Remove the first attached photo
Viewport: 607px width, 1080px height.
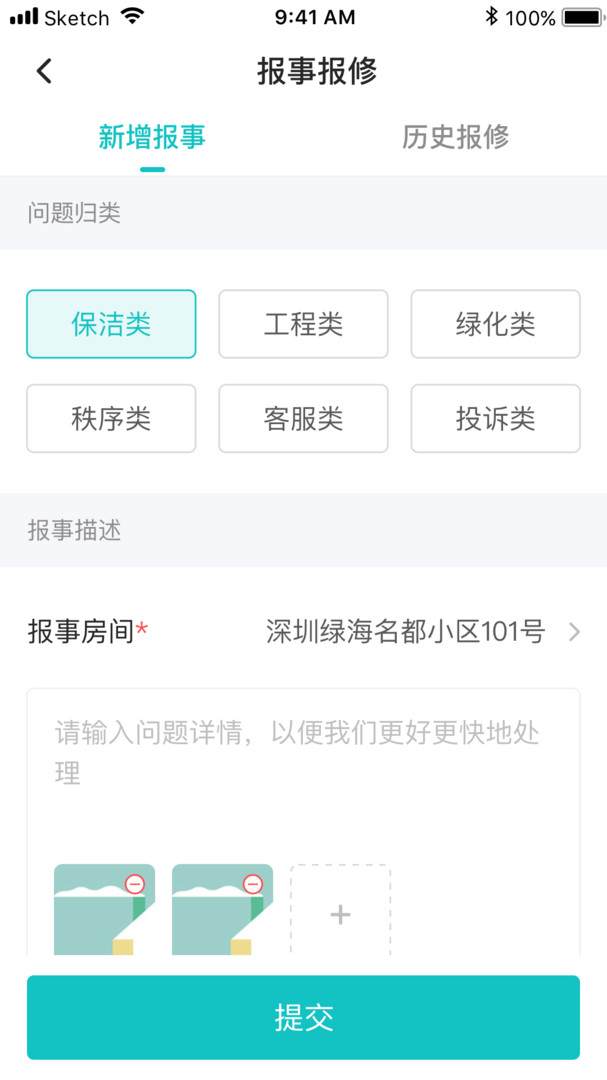click(x=135, y=884)
